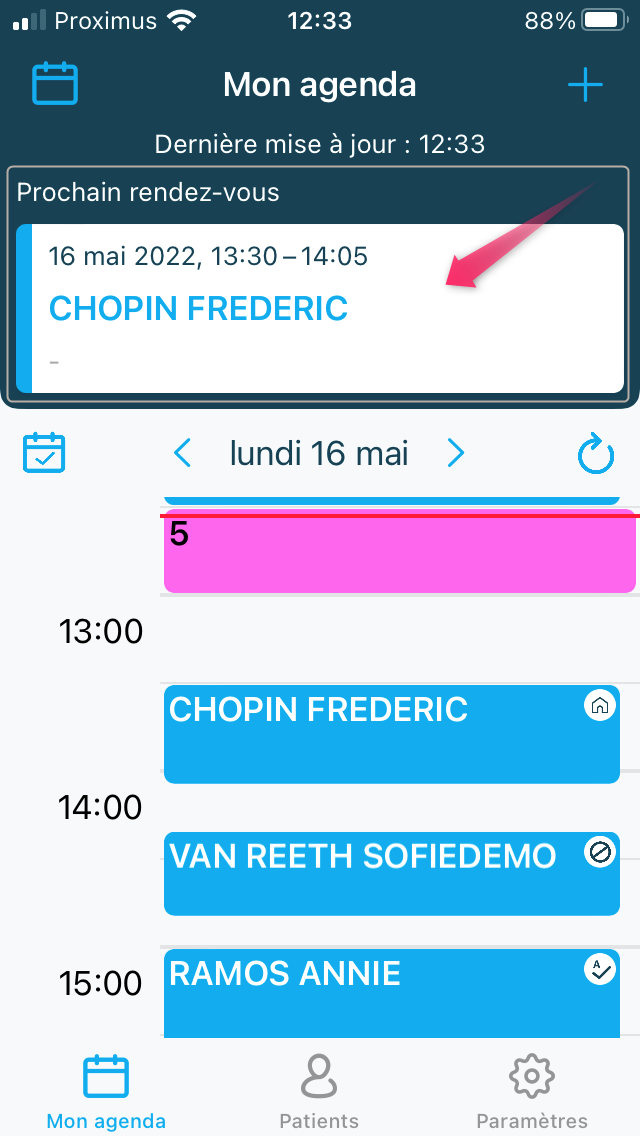This screenshot has width=640, height=1136.
Task: Go to the next day
Action: 456,454
